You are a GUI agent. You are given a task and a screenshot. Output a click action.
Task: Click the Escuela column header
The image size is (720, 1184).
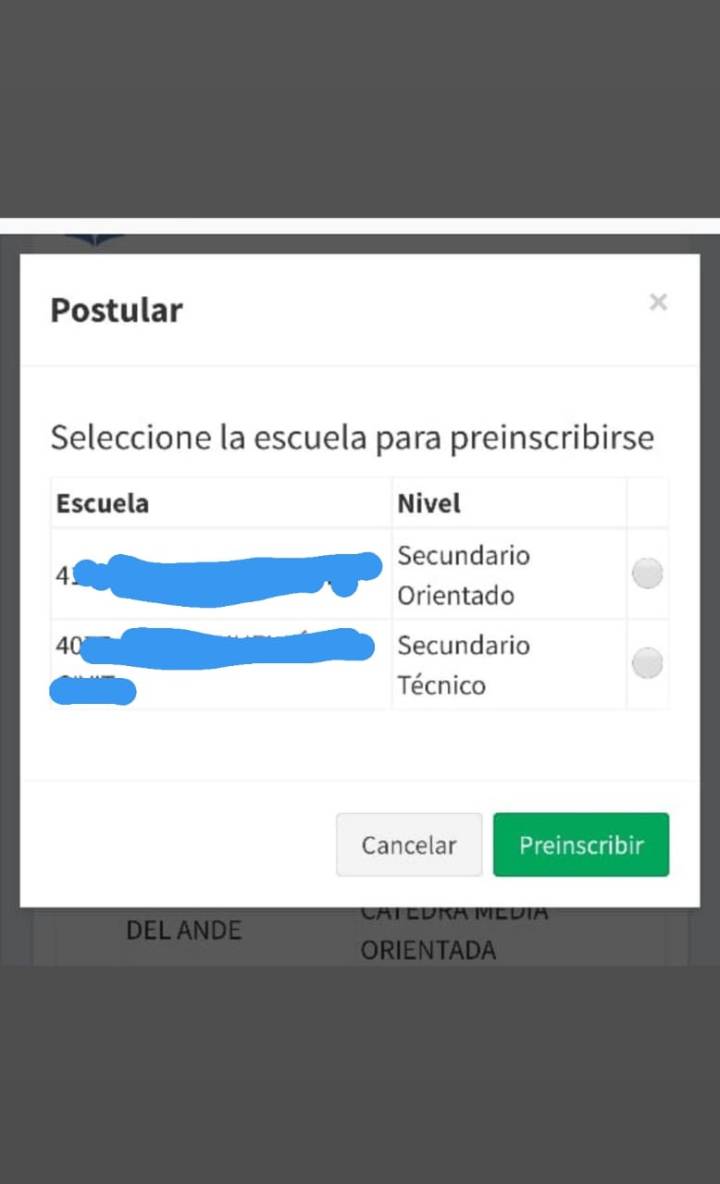(x=101, y=503)
